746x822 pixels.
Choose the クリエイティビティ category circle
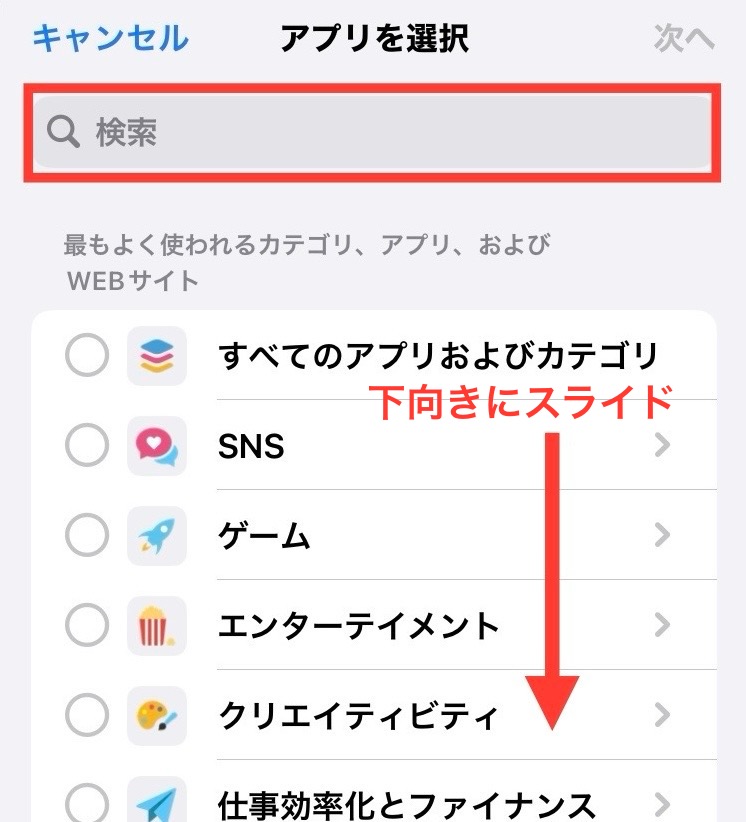tap(87, 715)
